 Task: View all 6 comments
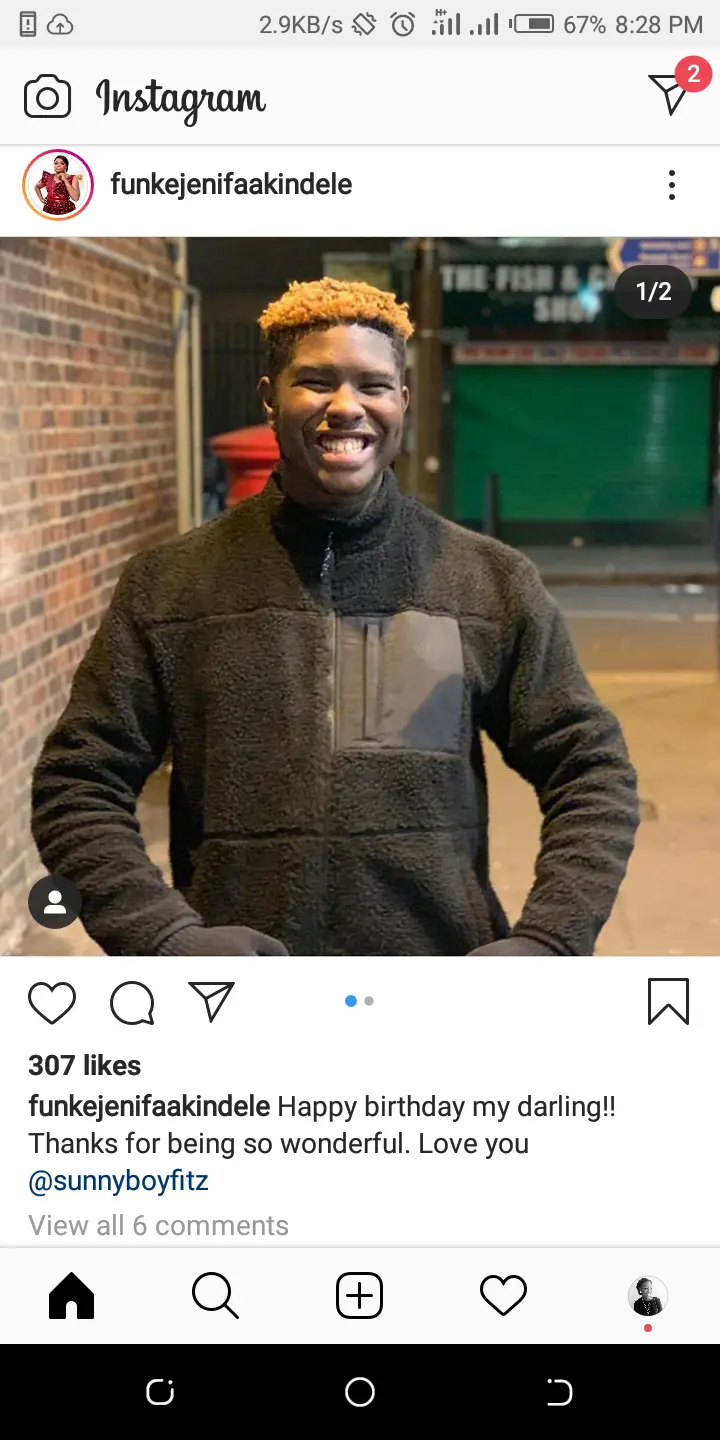pyautogui.click(x=158, y=1226)
